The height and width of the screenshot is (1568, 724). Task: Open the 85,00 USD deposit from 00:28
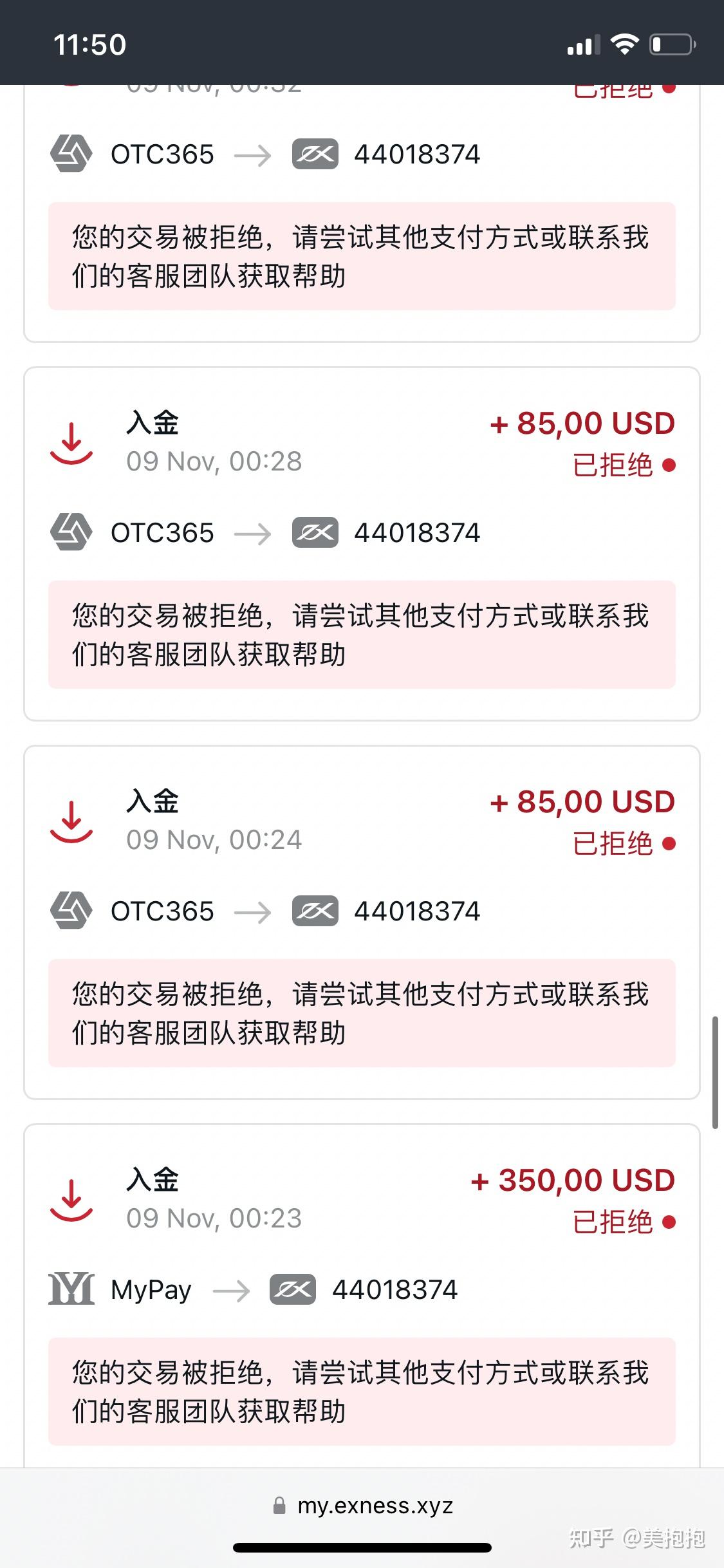pyautogui.click(x=362, y=544)
